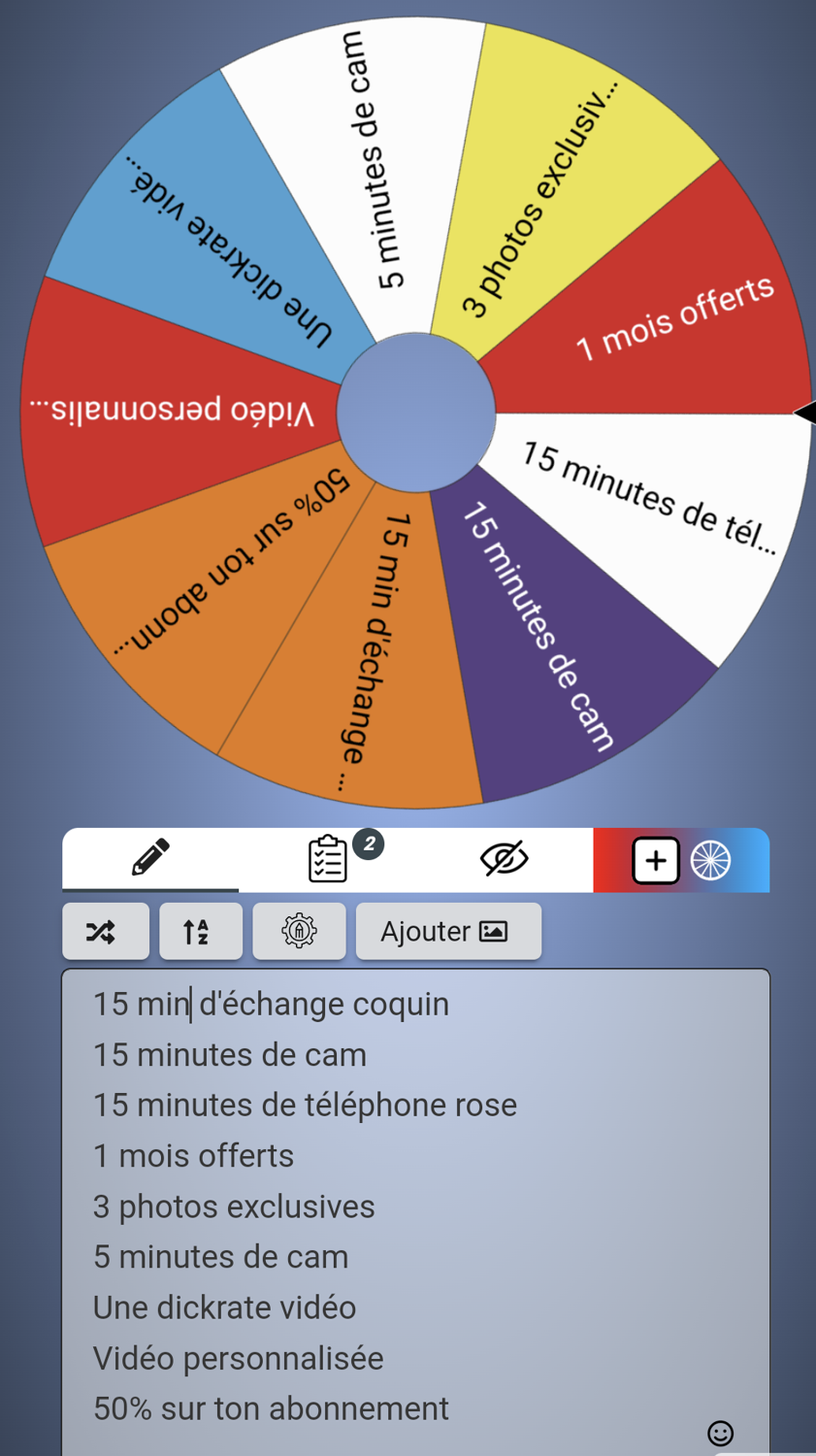Sort entries alphabetically

(x=201, y=932)
